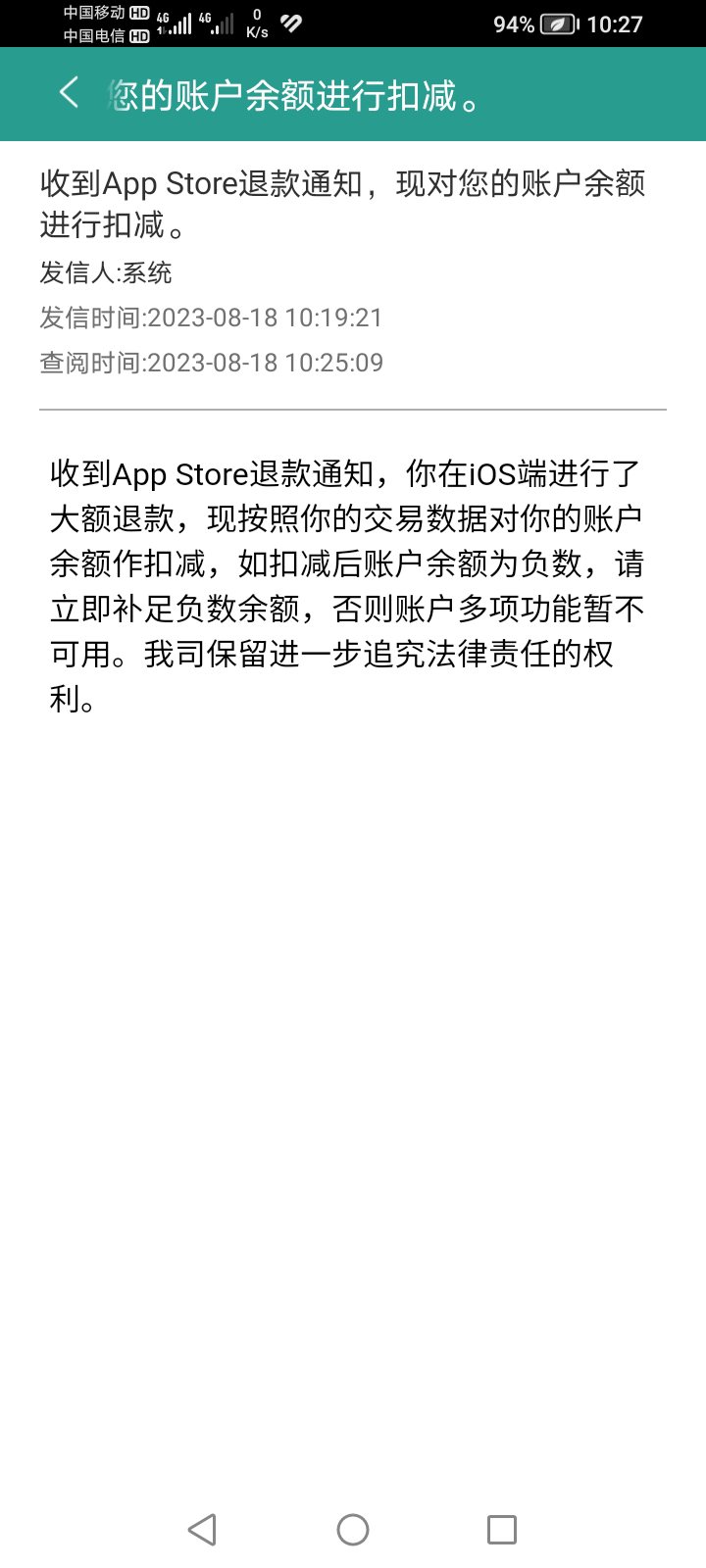Viewport: 706px width, 1568px height.
Task: Tap the system back button
Action: pyautogui.click(x=202, y=1529)
